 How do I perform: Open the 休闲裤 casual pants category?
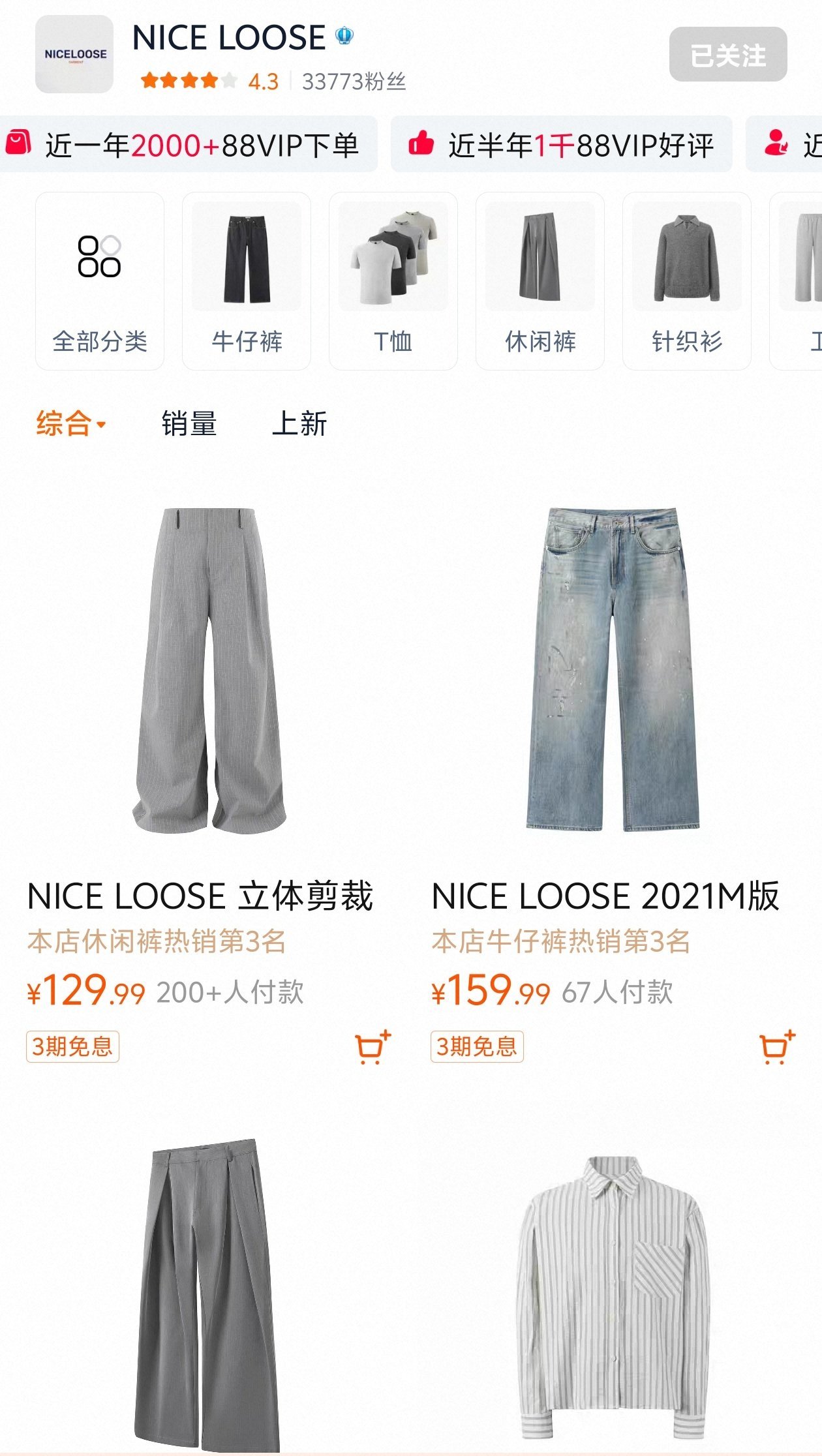click(540, 281)
